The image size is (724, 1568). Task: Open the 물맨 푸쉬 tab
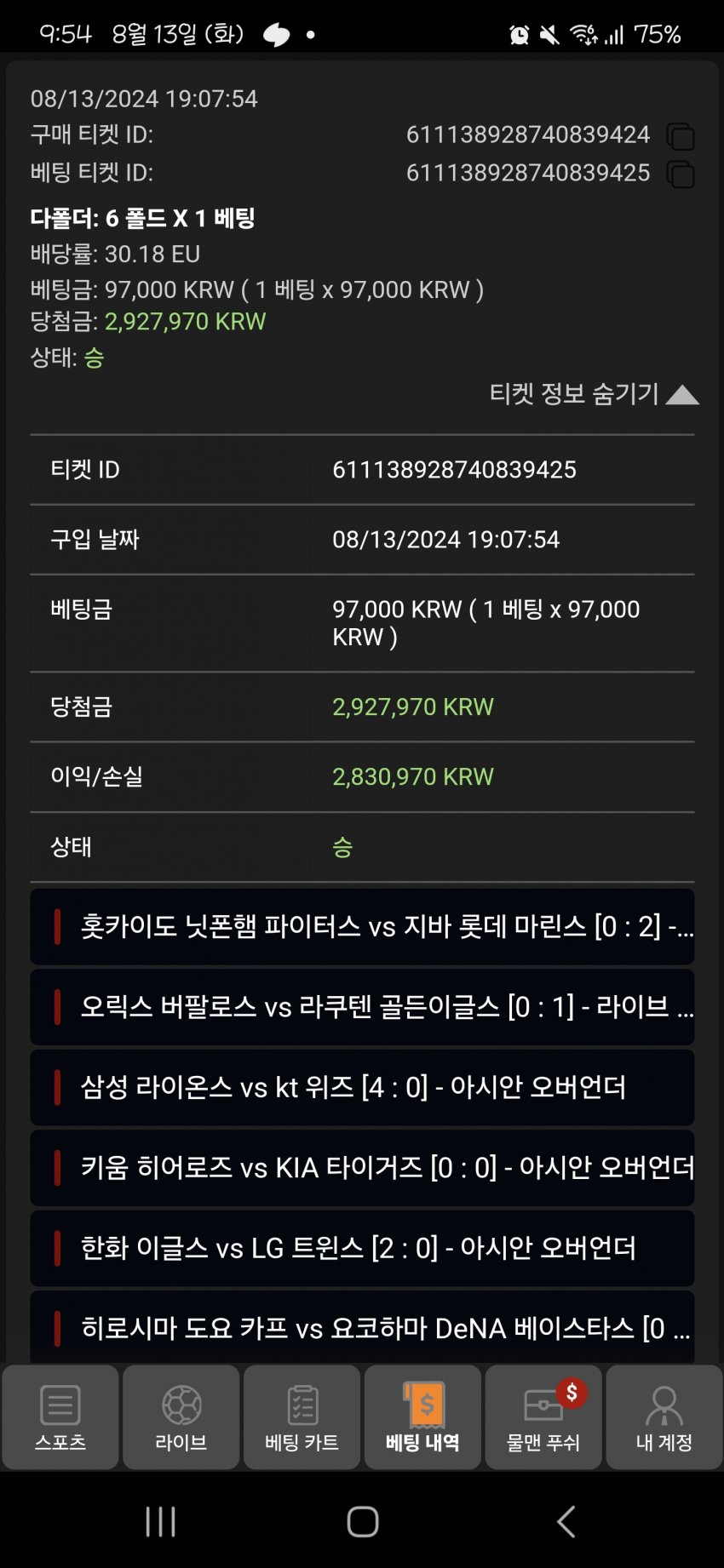543,1418
